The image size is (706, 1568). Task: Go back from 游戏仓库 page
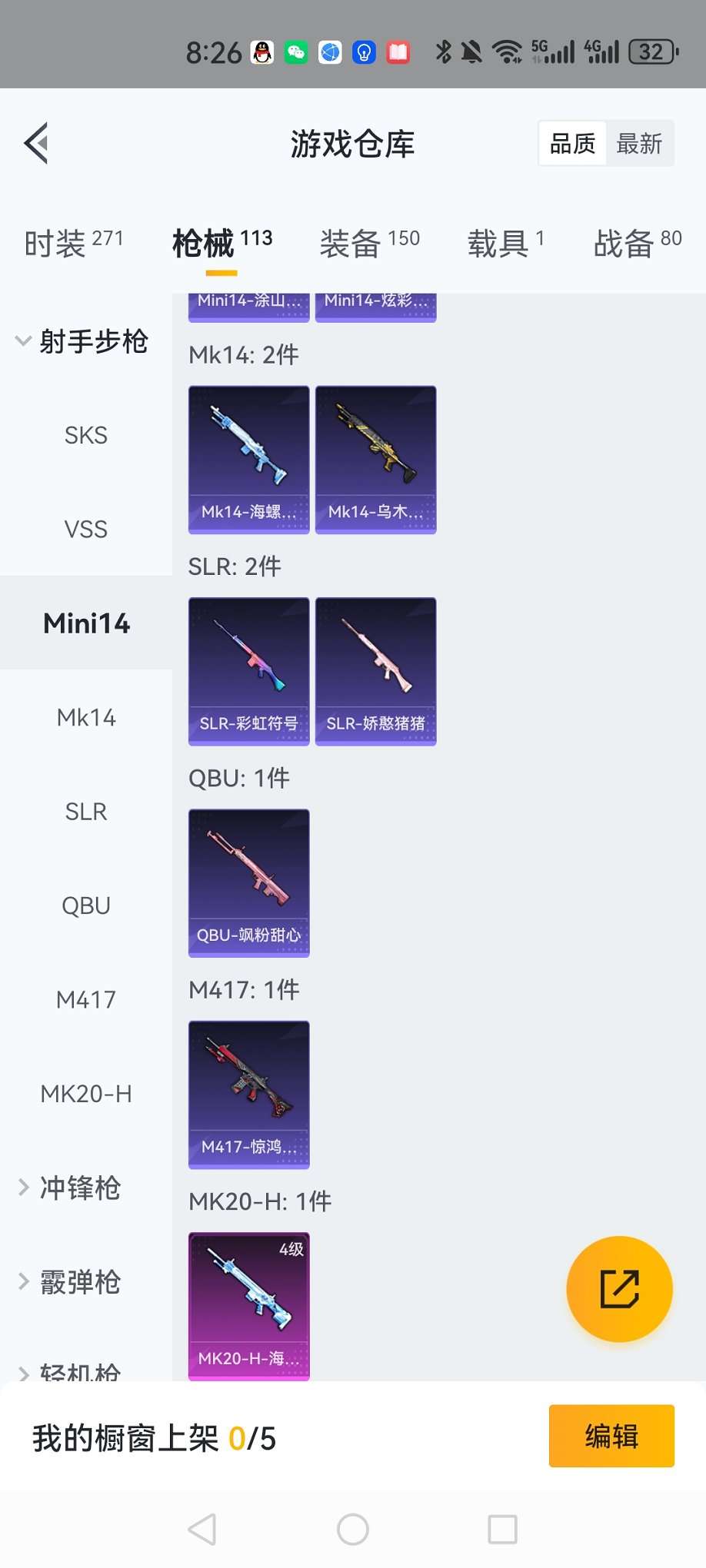[36, 143]
